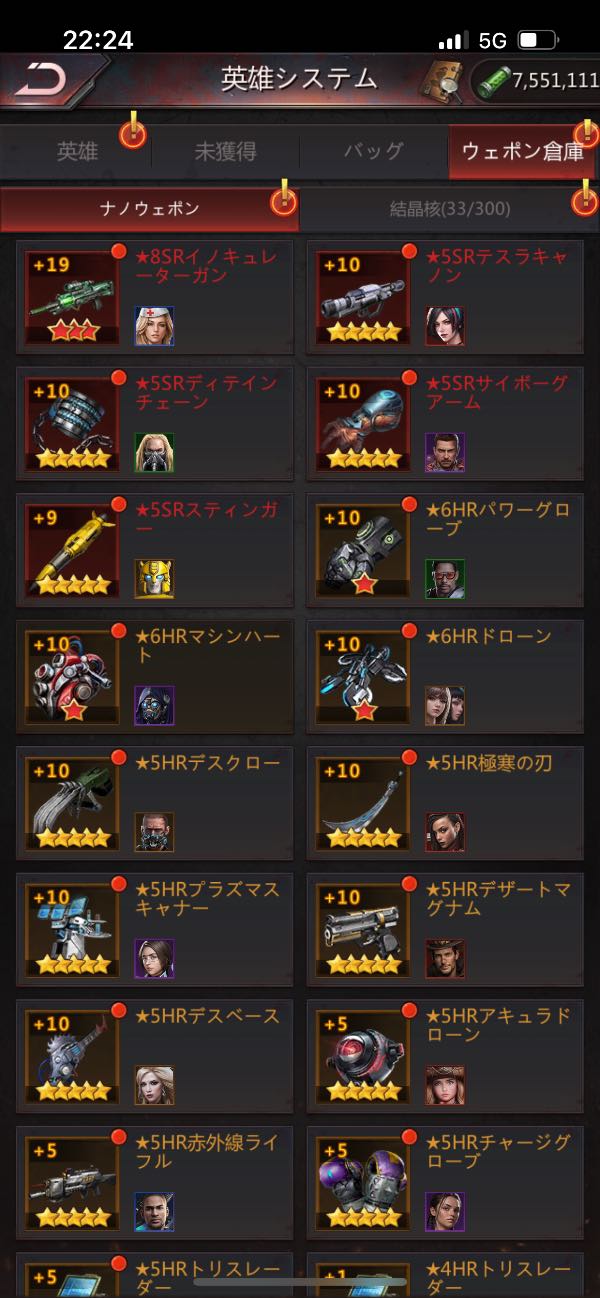View the ★5HRデザートマグナム weapon

445,931
